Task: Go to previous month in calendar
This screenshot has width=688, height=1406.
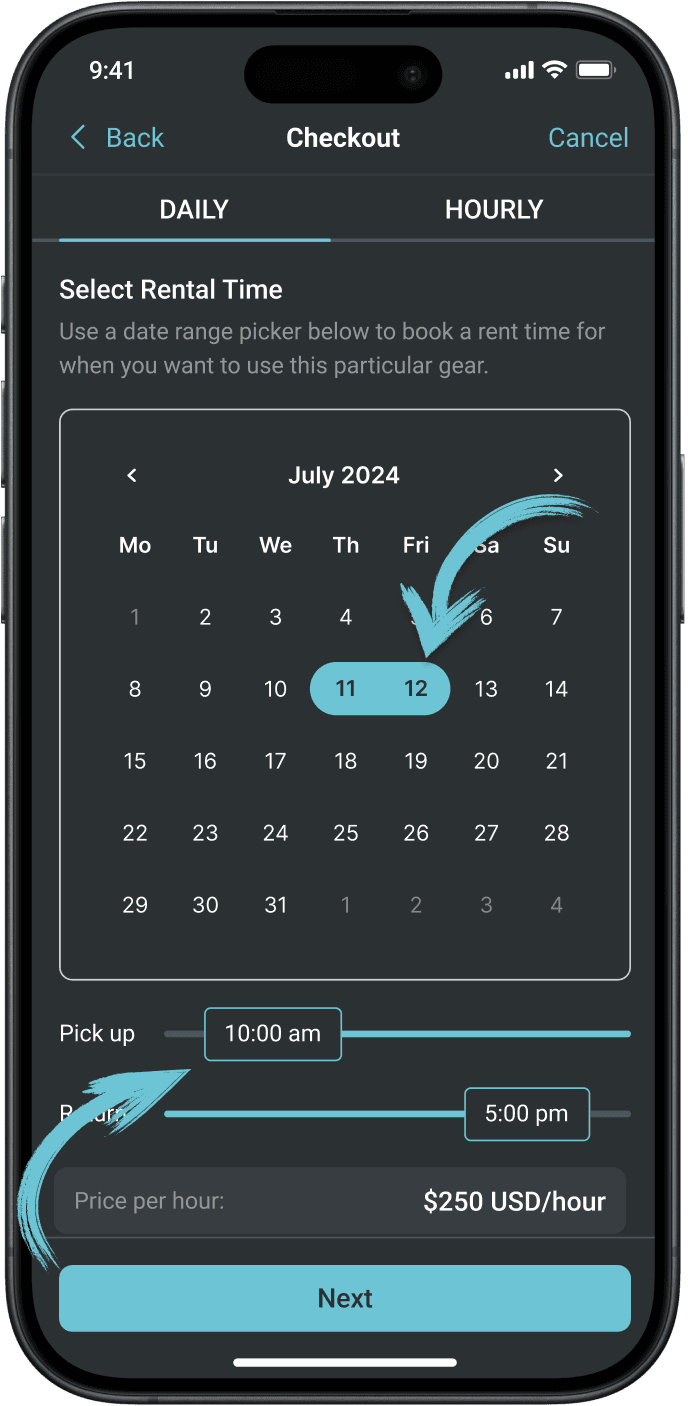Action: pyautogui.click(x=132, y=476)
